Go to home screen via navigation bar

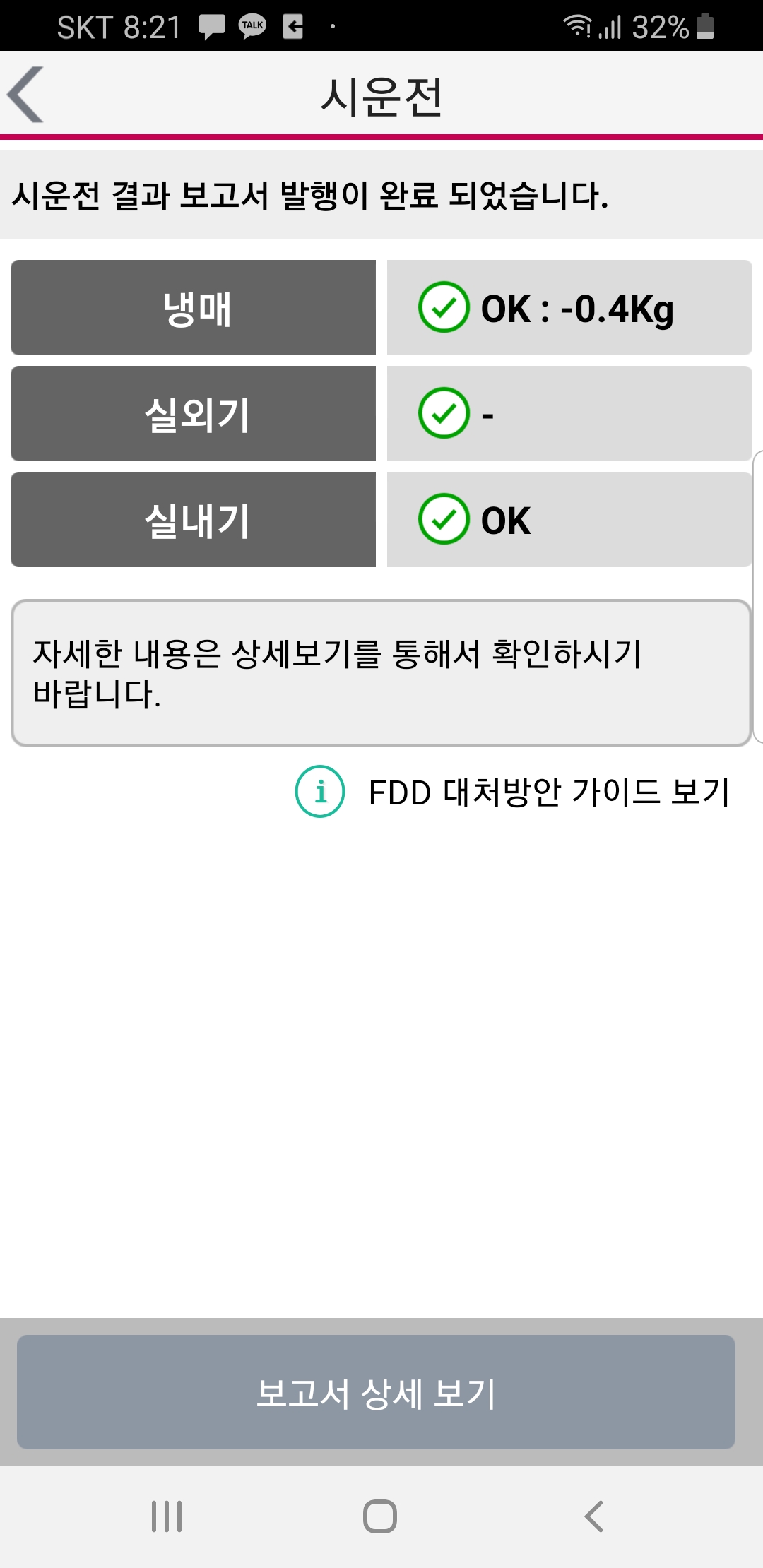click(380, 1516)
